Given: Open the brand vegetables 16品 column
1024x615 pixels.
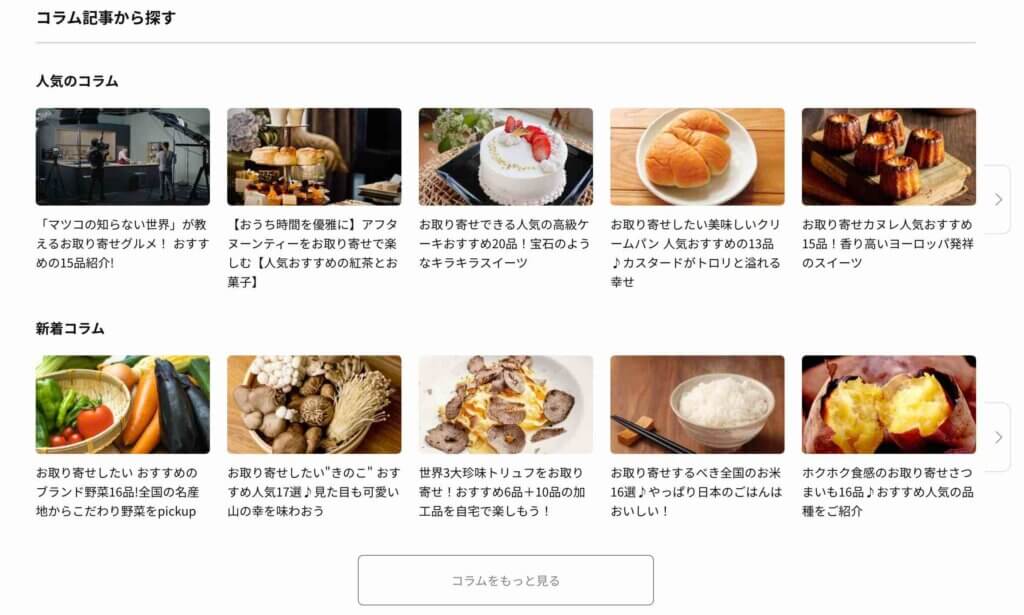Looking at the screenshot, I should (122, 404).
